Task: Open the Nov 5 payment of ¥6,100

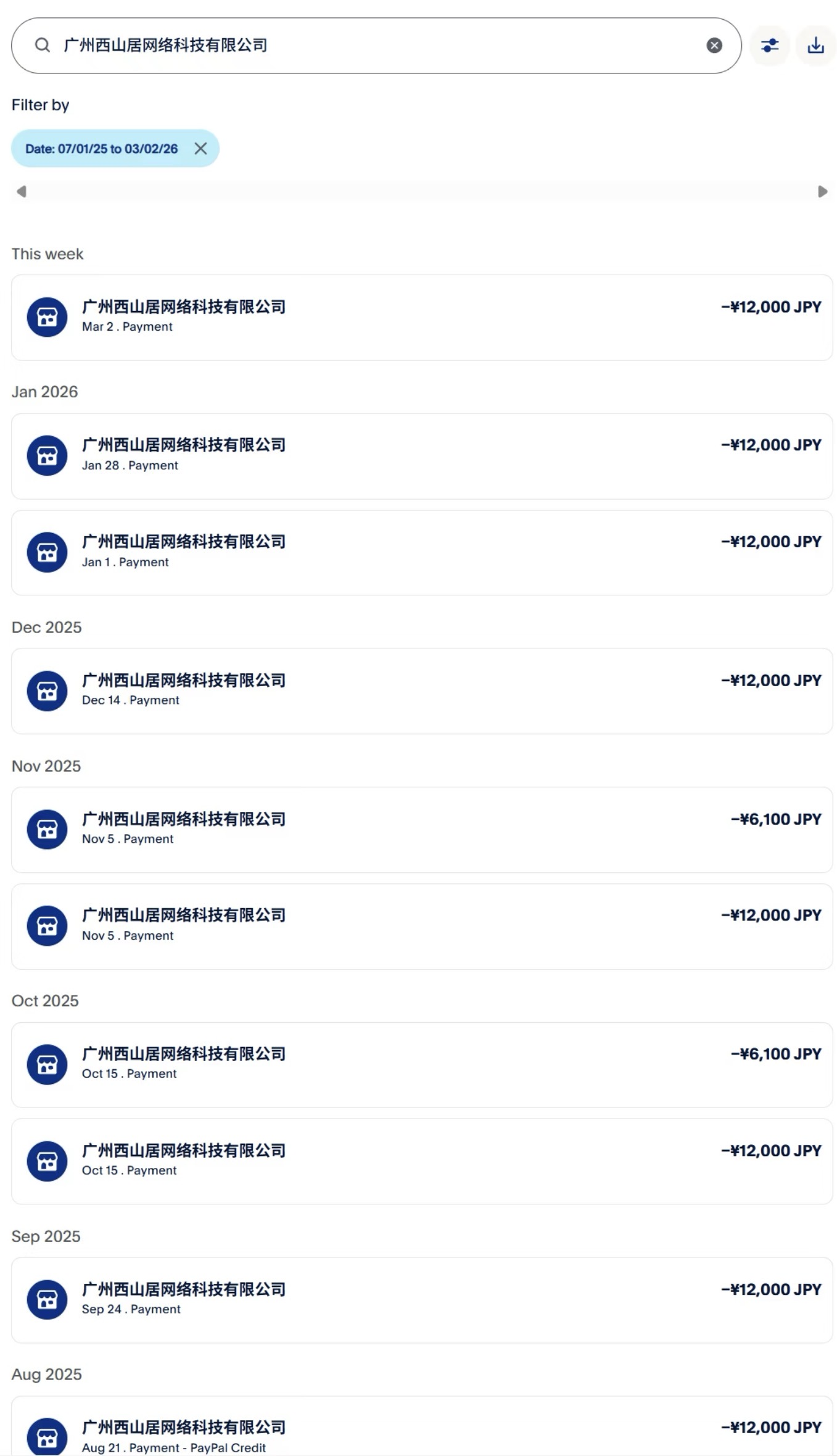Action: click(422, 829)
